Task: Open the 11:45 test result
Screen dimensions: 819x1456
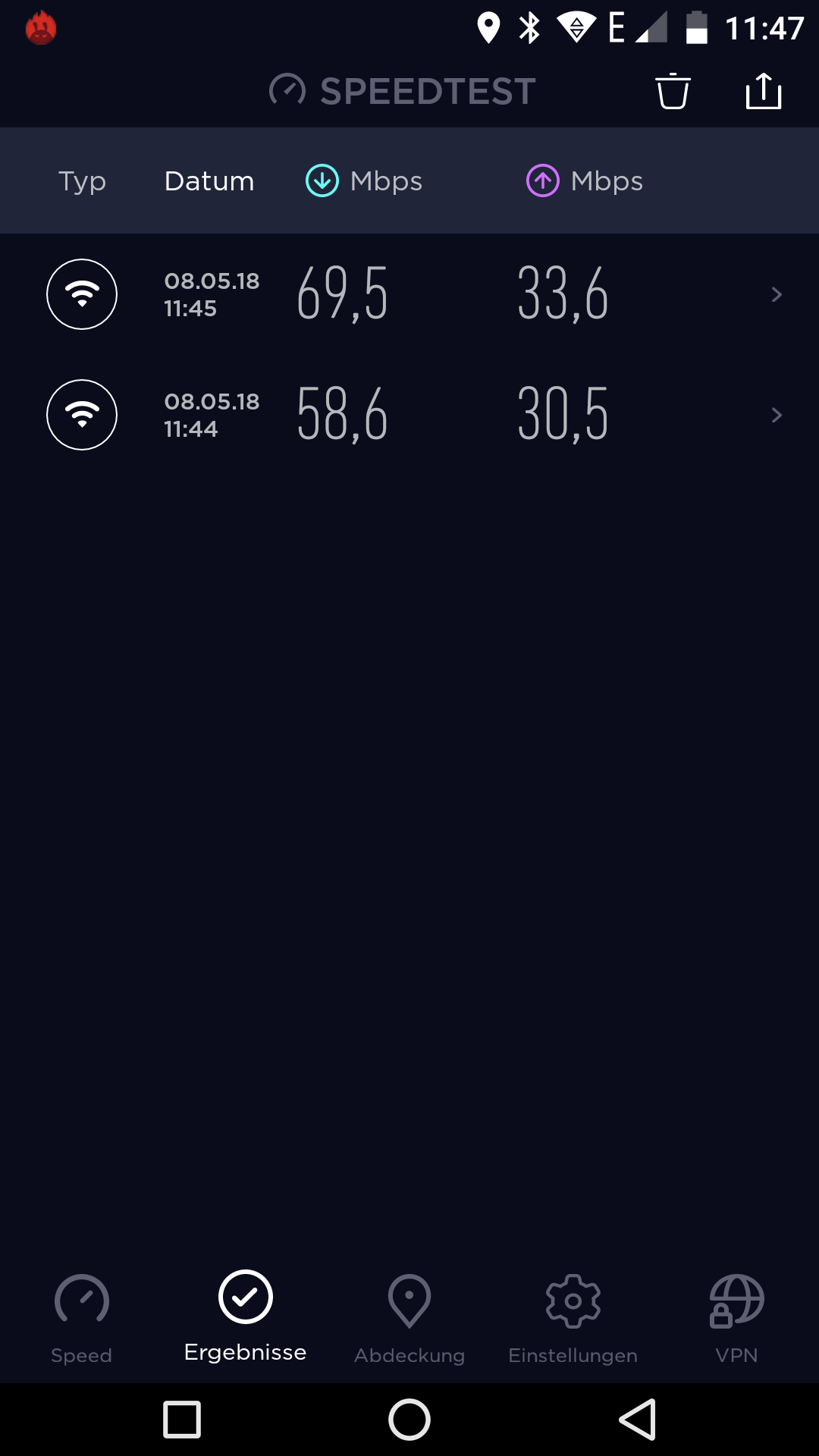Action: click(x=409, y=294)
